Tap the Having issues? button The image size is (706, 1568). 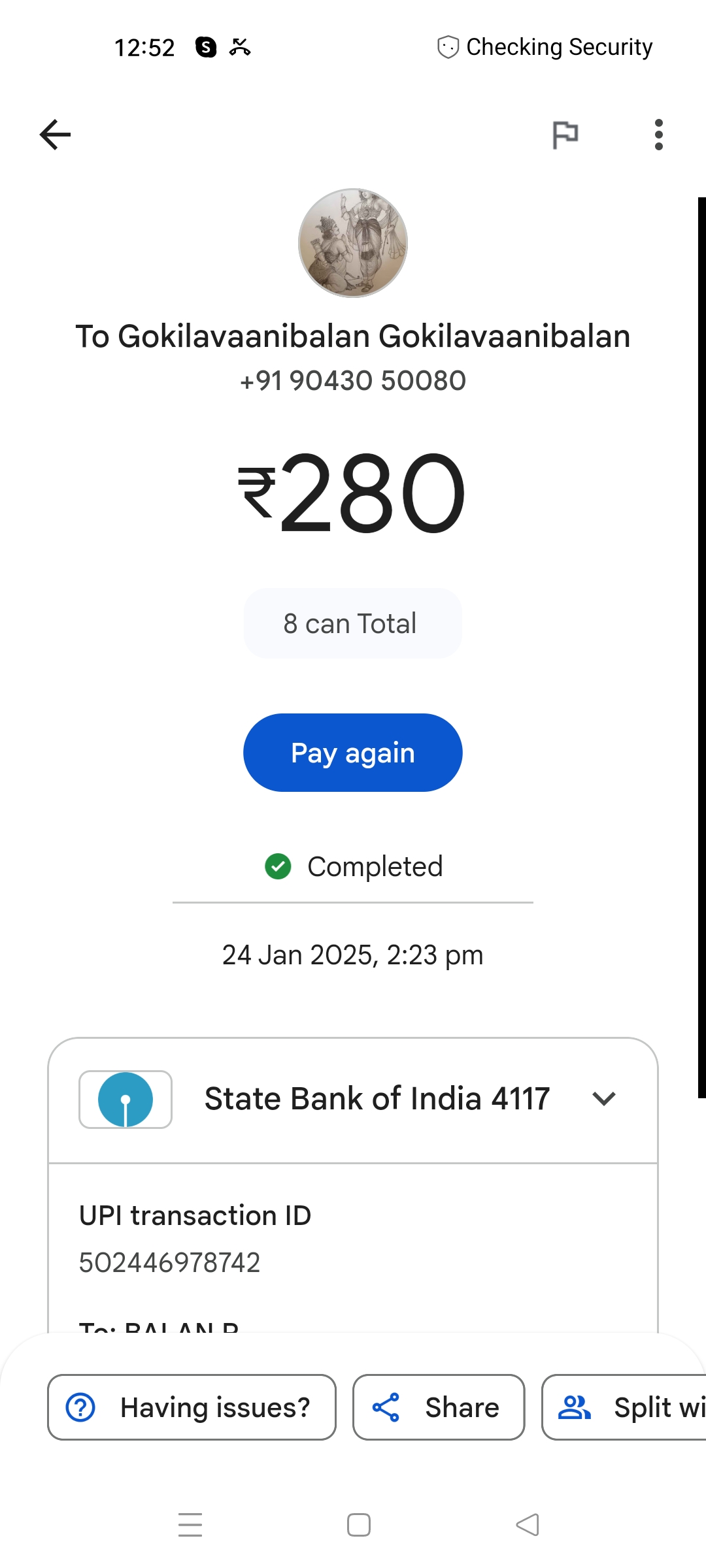pyautogui.click(x=192, y=1407)
